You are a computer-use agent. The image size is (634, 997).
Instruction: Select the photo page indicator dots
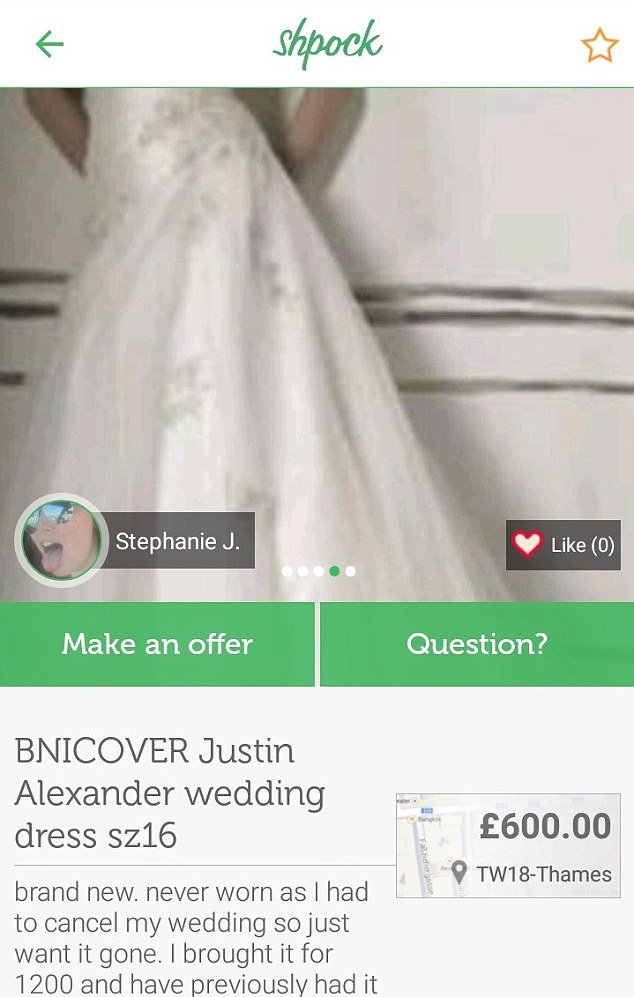[318, 572]
